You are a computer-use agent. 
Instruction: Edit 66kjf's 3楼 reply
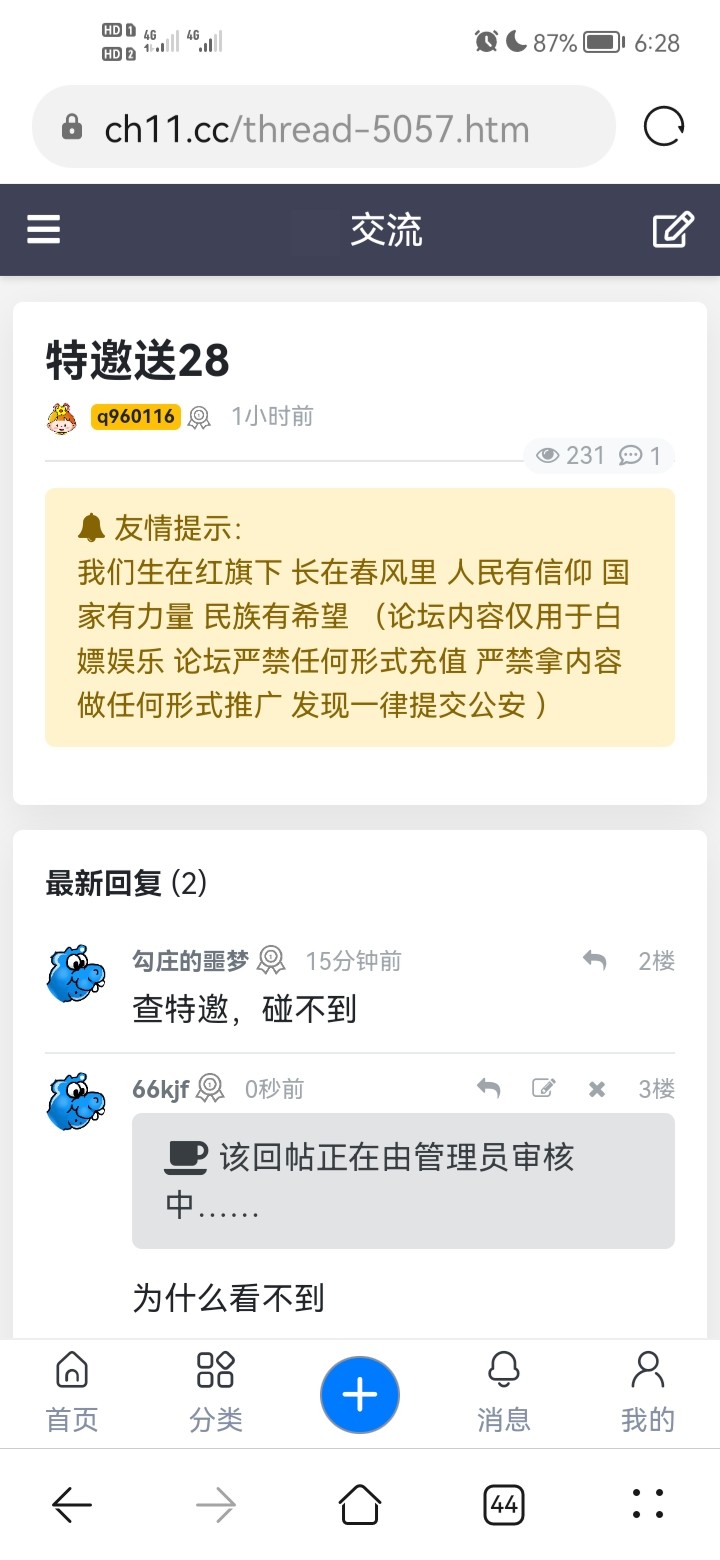pyautogui.click(x=543, y=1088)
